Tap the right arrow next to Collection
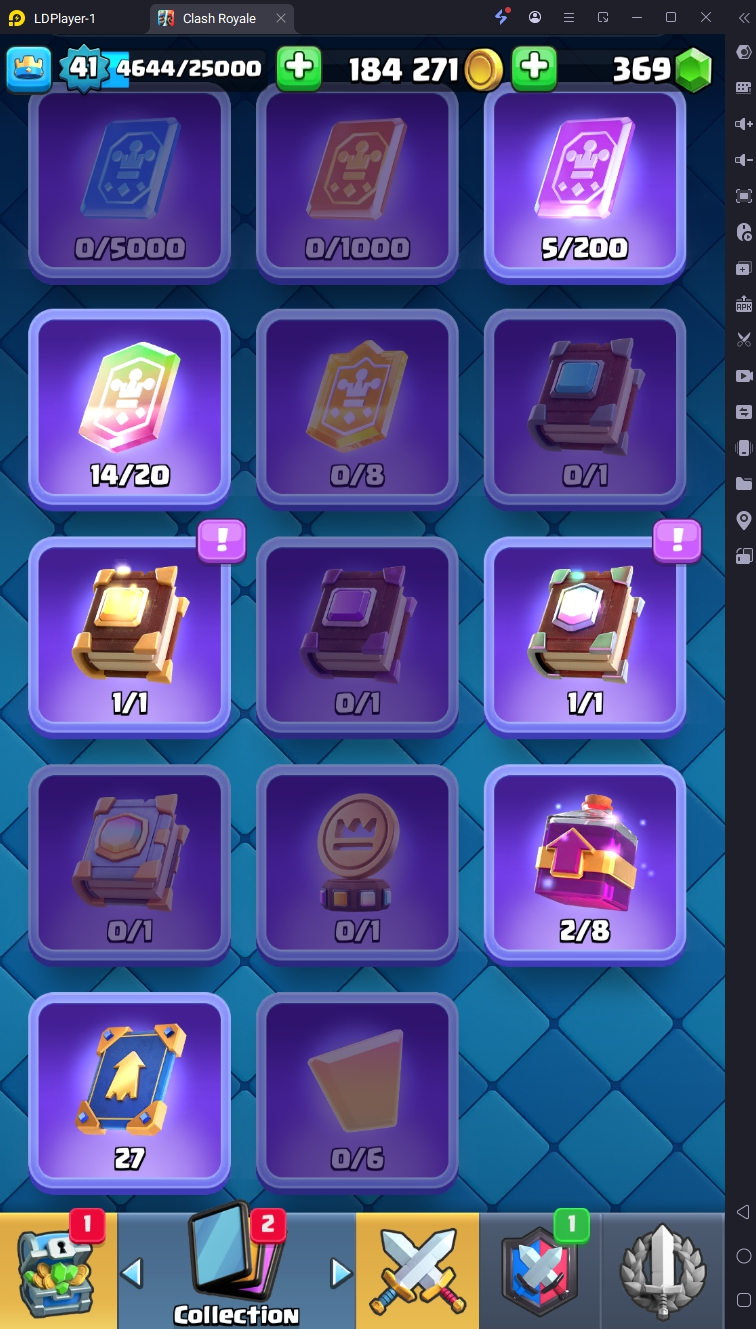This screenshot has height=1329, width=756. click(341, 1272)
